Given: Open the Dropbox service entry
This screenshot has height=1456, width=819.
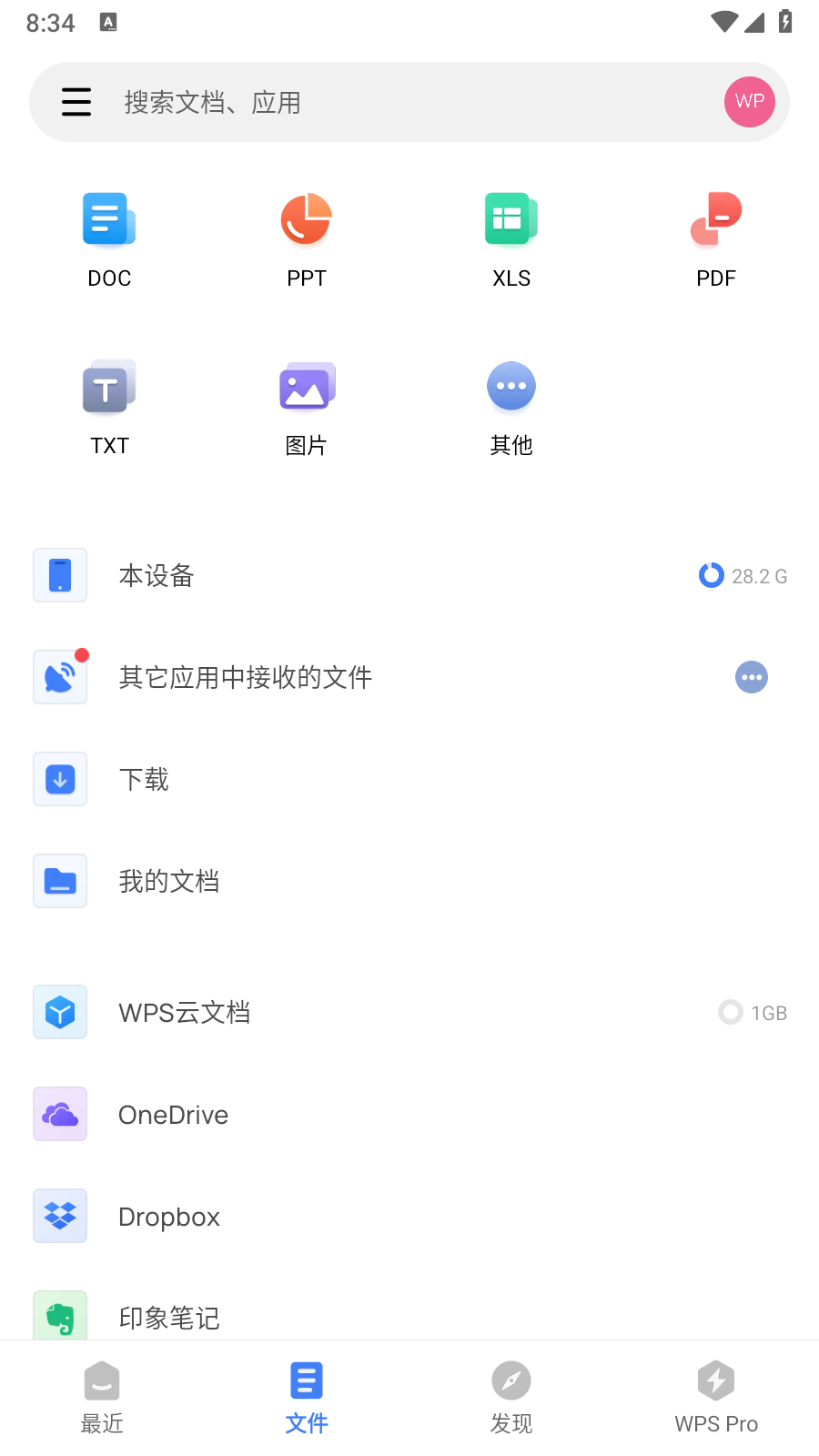Looking at the screenshot, I should point(169,1216).
